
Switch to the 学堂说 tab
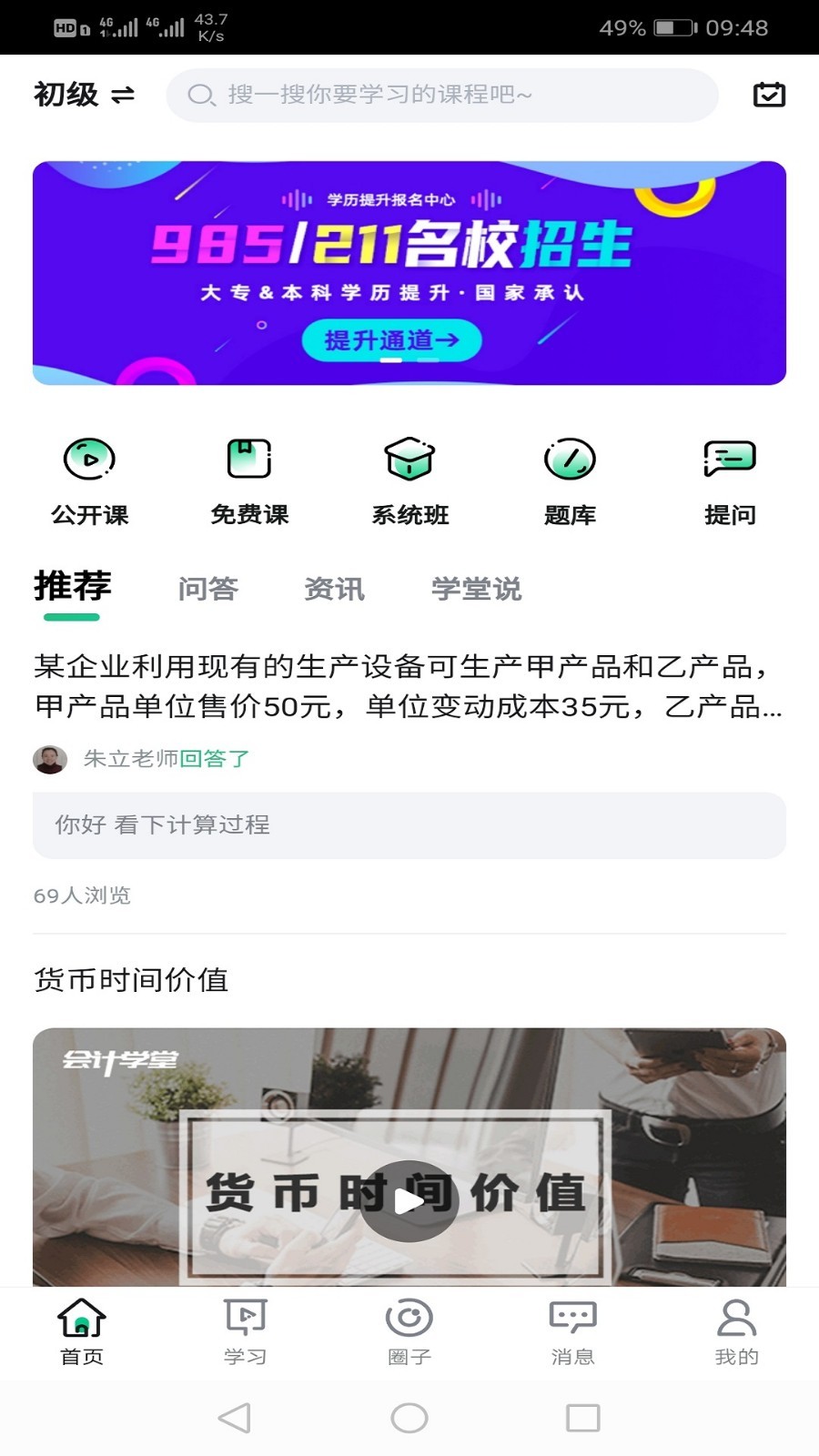coord(476,589)
